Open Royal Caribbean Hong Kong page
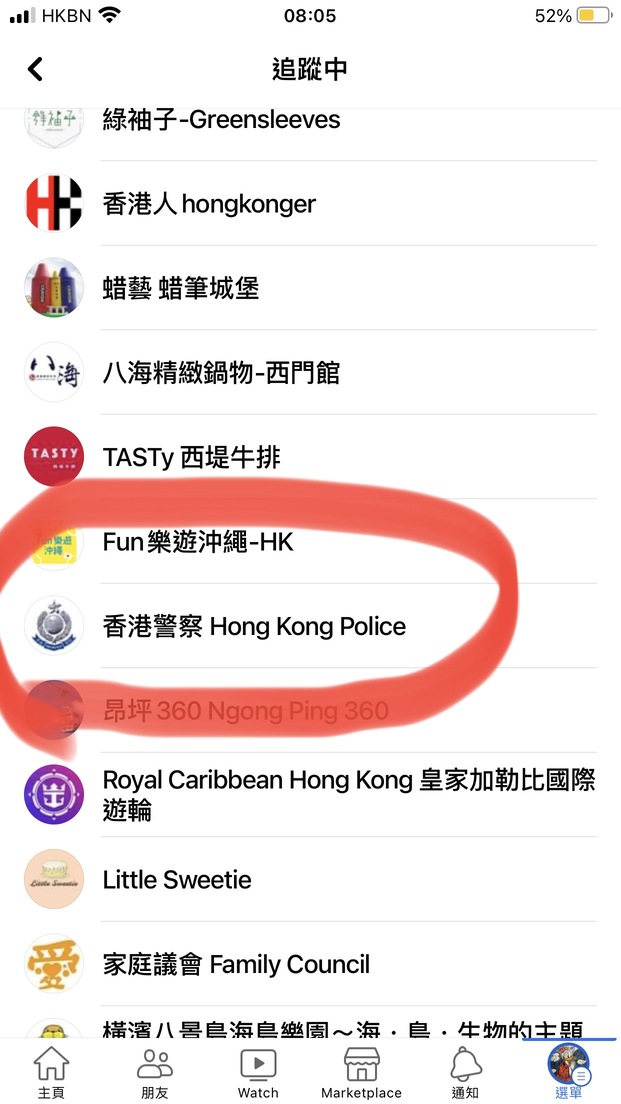This screenshot has height=1104, width=621. tap(310, 795)
